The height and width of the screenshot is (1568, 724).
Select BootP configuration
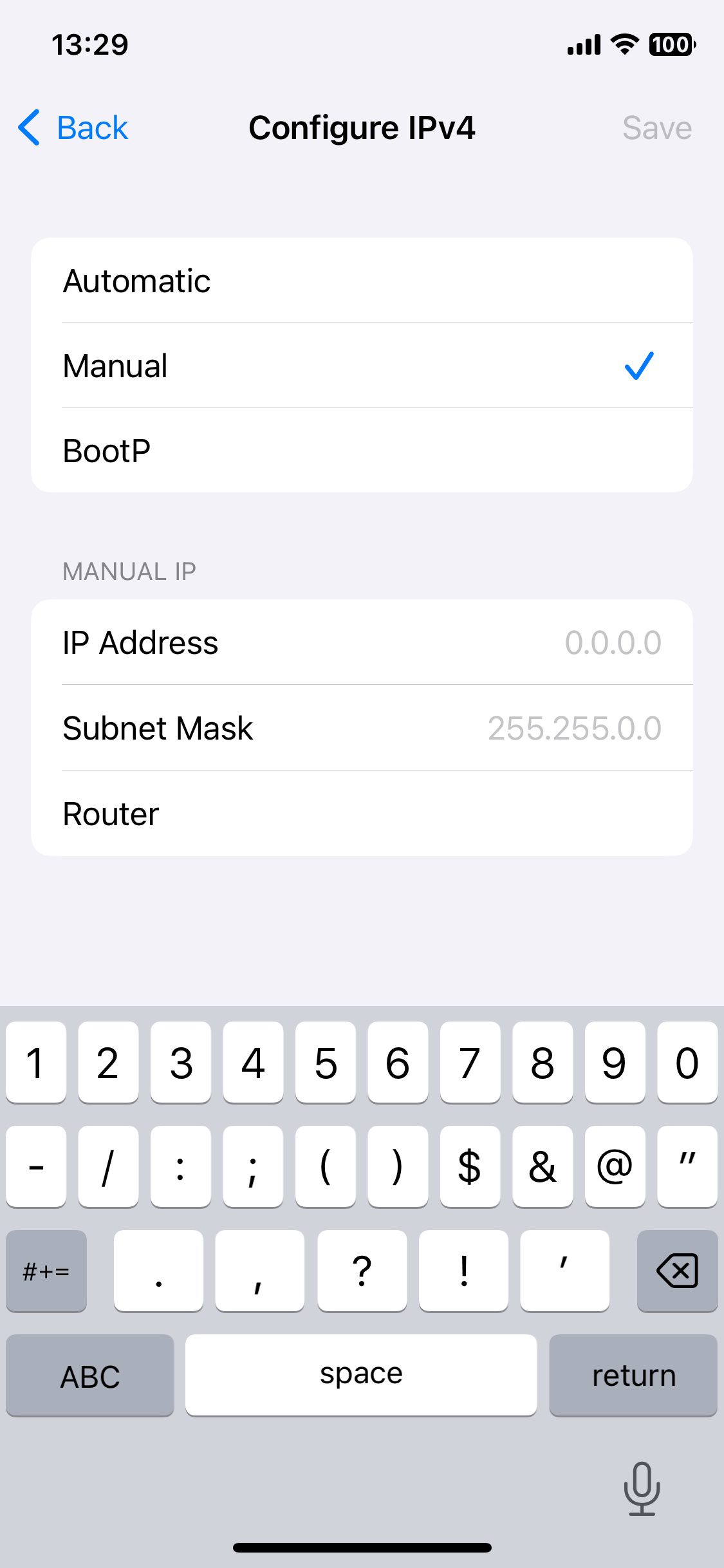tap(360, 451)
